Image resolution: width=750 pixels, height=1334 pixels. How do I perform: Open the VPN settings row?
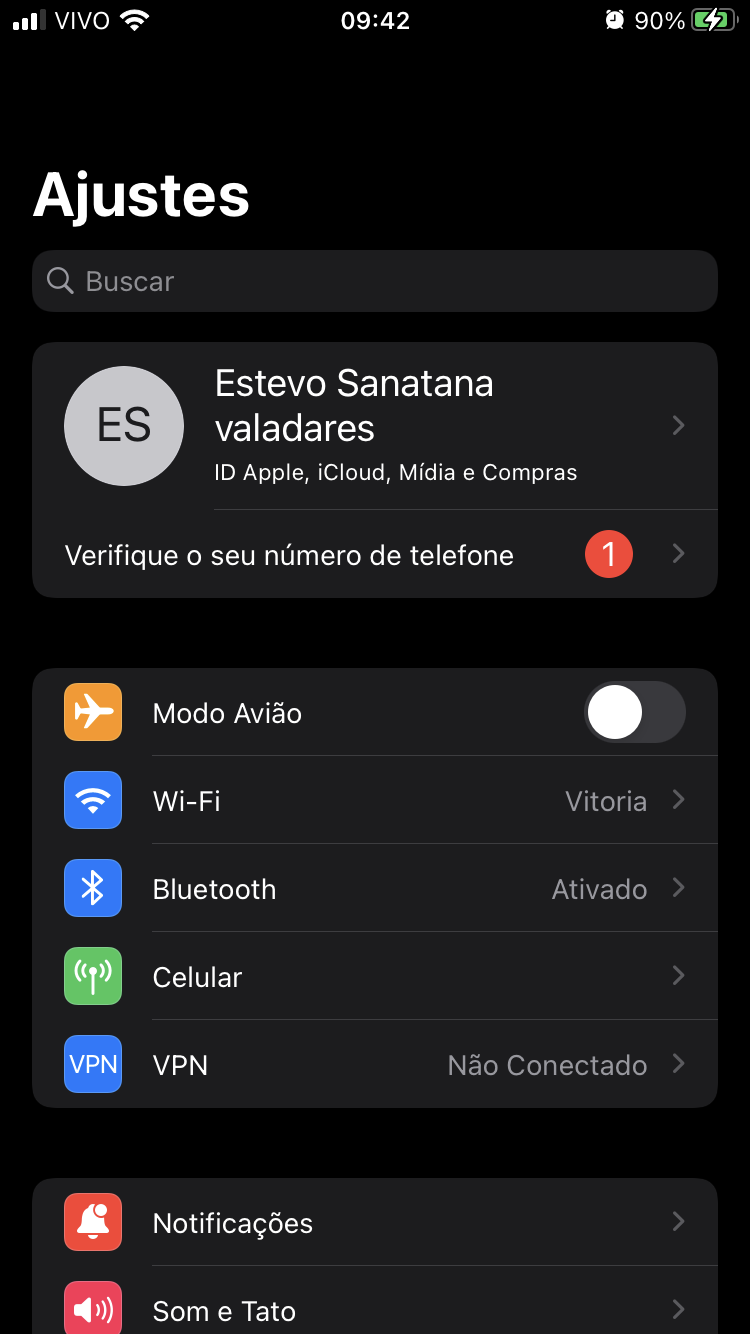(x=375, y=1065)
